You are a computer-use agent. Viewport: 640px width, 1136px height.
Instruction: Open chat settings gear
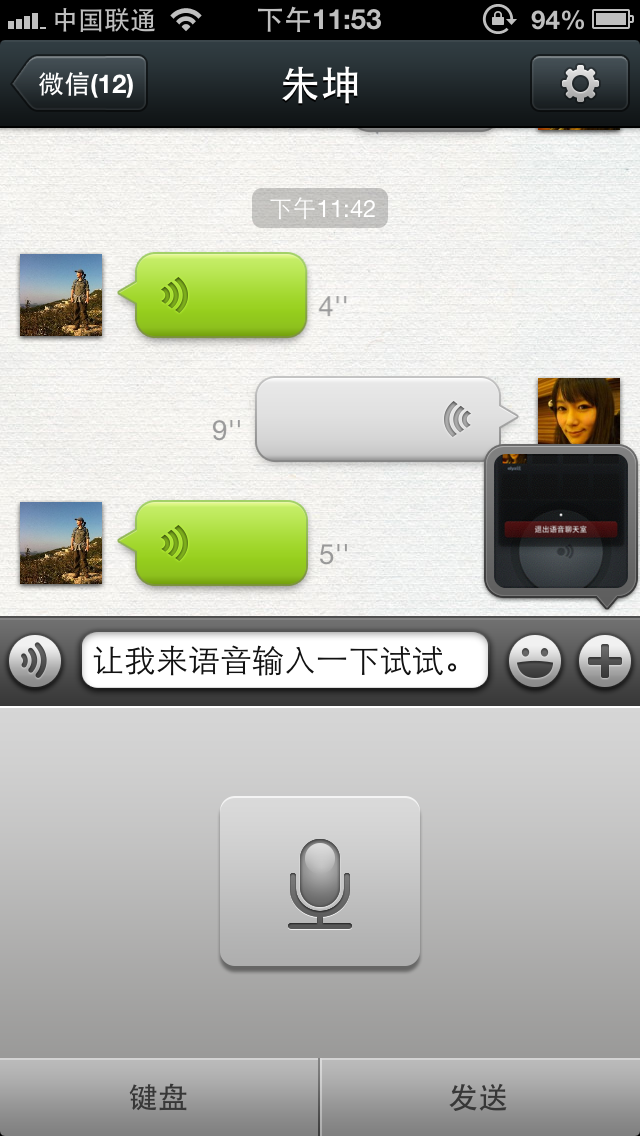[580, 84]
